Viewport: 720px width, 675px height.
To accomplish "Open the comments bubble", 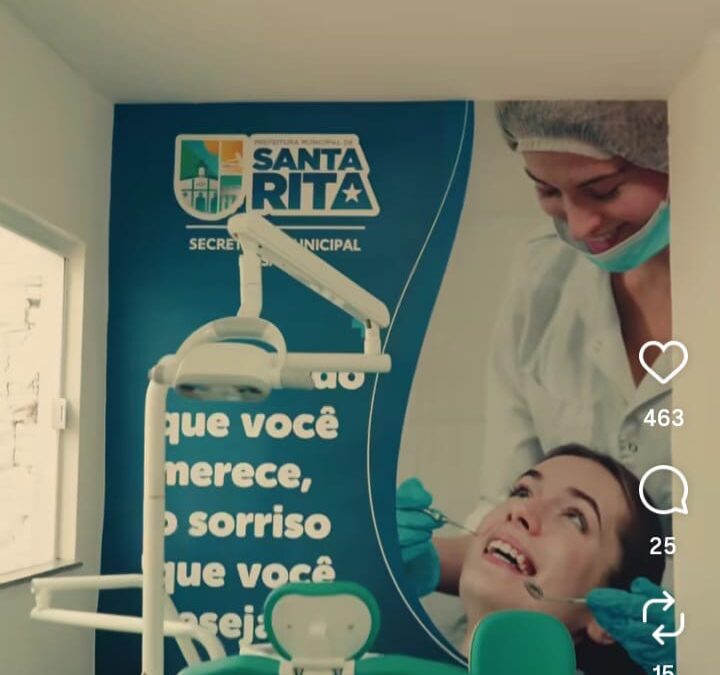I will coord(663,491).
